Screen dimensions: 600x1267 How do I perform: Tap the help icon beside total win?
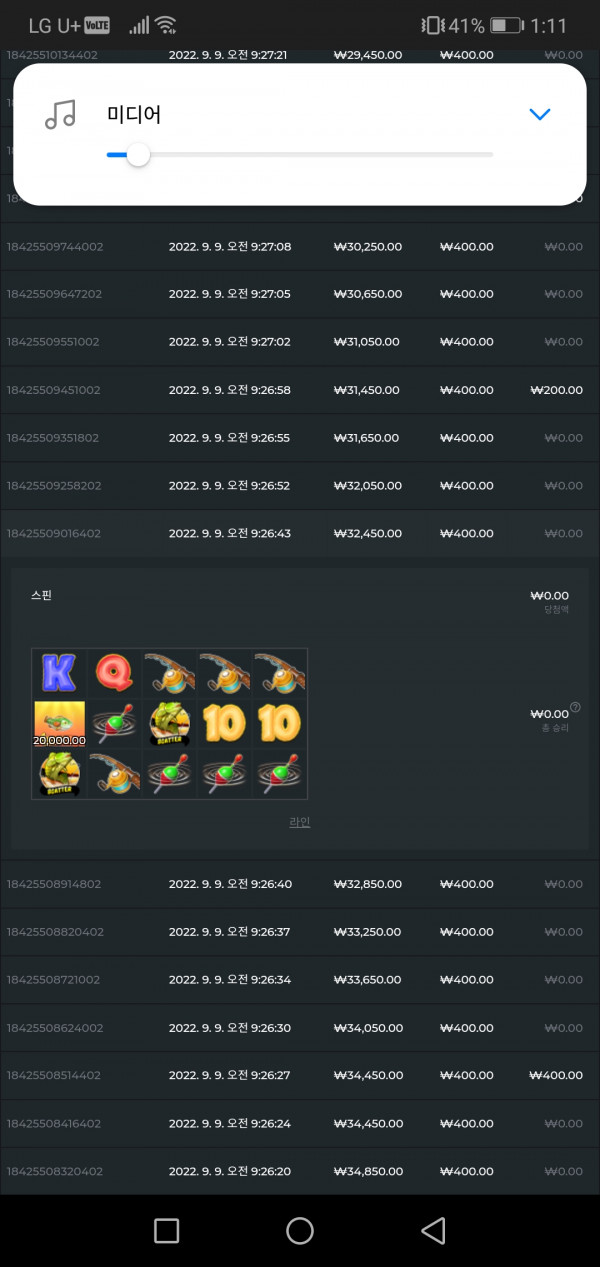[x=575, y=707]
